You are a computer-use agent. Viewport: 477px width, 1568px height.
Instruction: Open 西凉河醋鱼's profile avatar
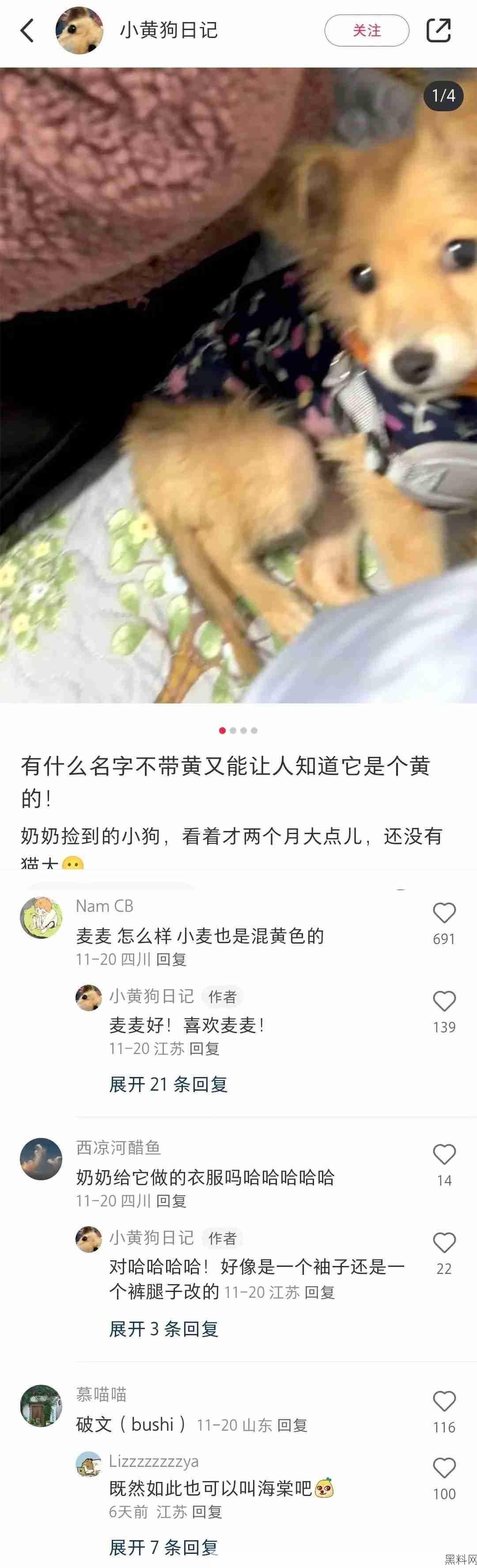42,1159
